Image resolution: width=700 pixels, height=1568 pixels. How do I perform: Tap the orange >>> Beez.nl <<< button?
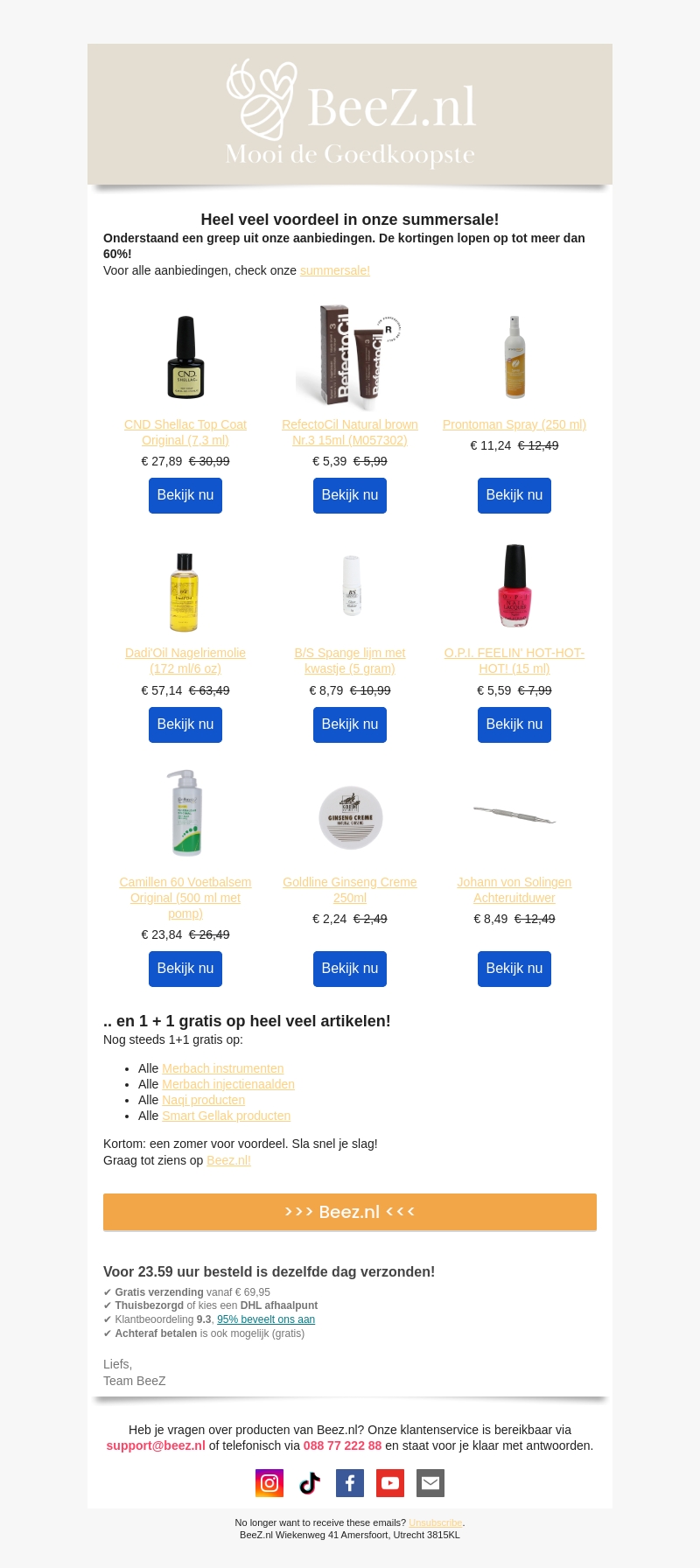click(350, 1212)
